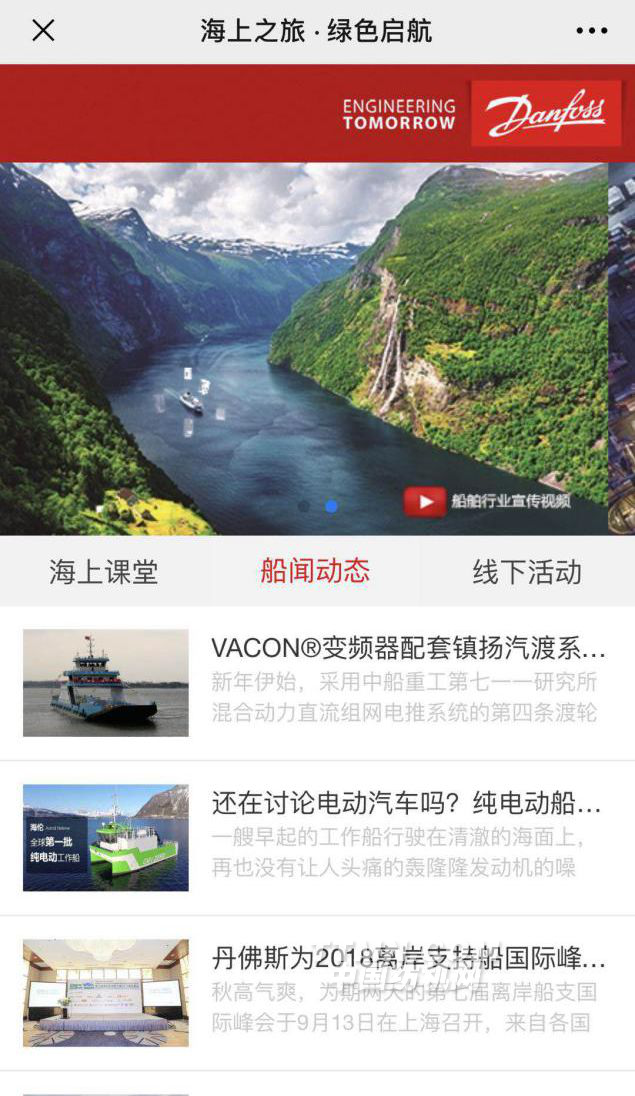The height and width of the screenshot is (1096, 635).
Task: Open the VACON®变频器配套镇扬汽渡 article
Action: click(408, 649)
